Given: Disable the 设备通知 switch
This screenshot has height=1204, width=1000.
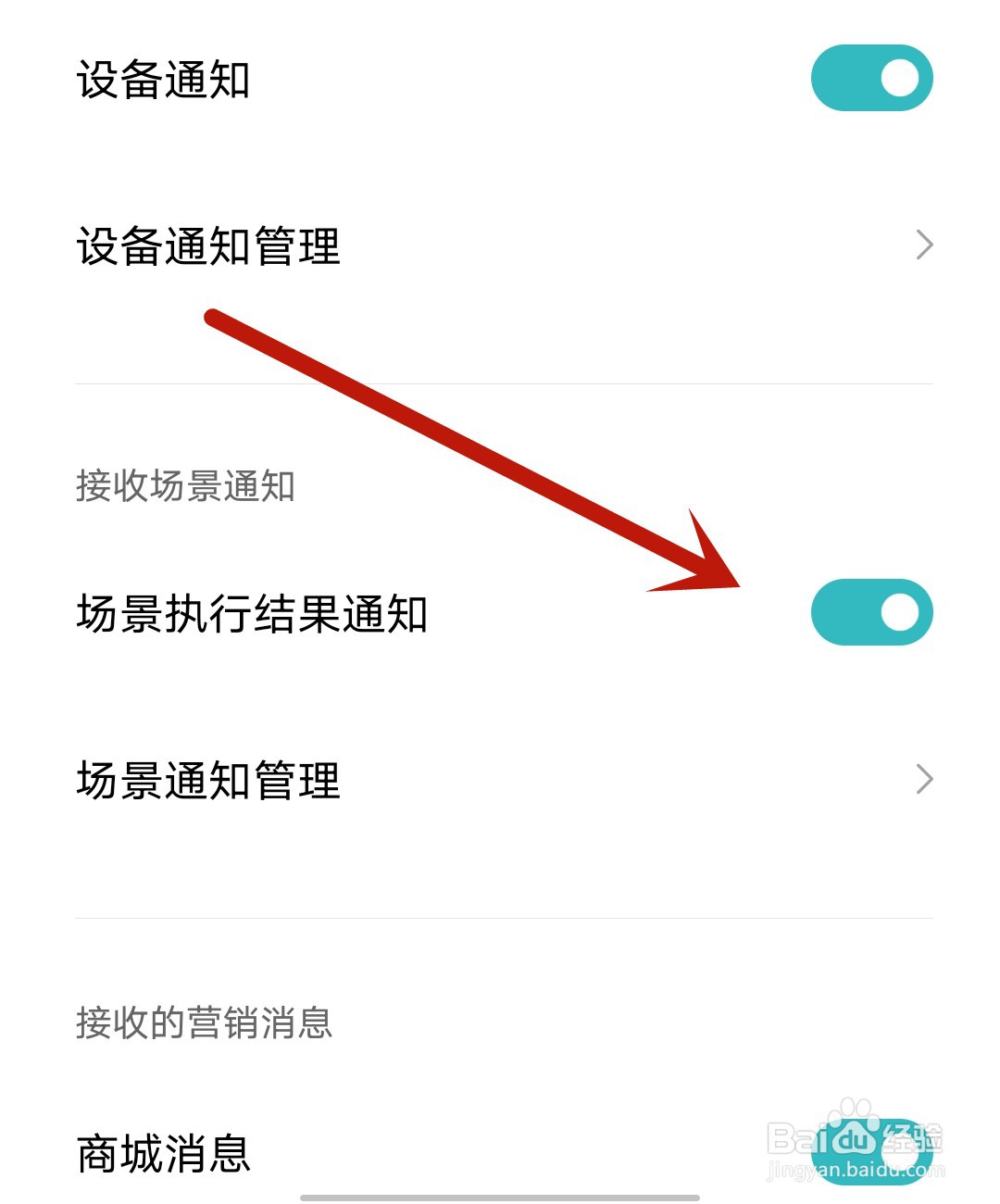Looking at the screenshot, I should pos(870,78).
